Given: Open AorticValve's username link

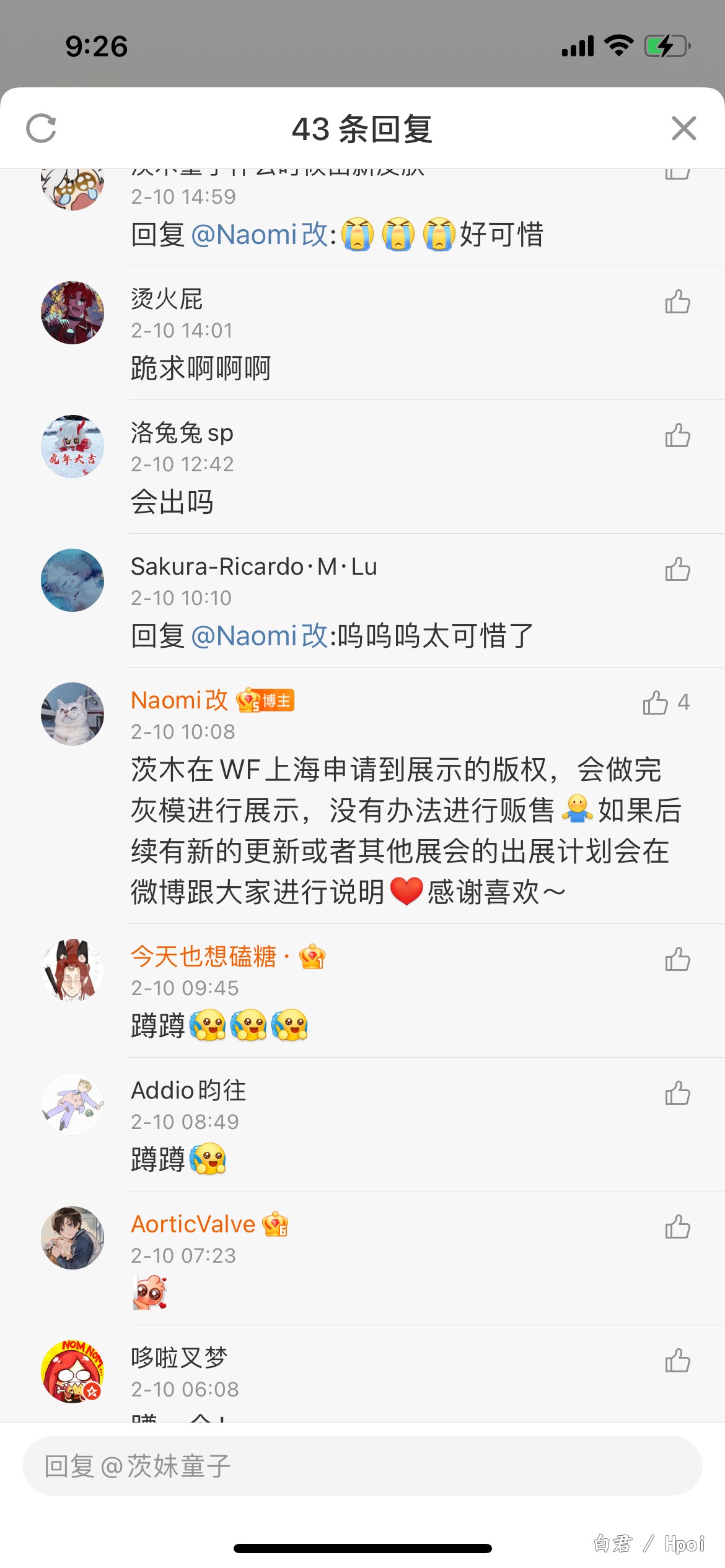Looking at the screenshot, I should (193, 1224).
